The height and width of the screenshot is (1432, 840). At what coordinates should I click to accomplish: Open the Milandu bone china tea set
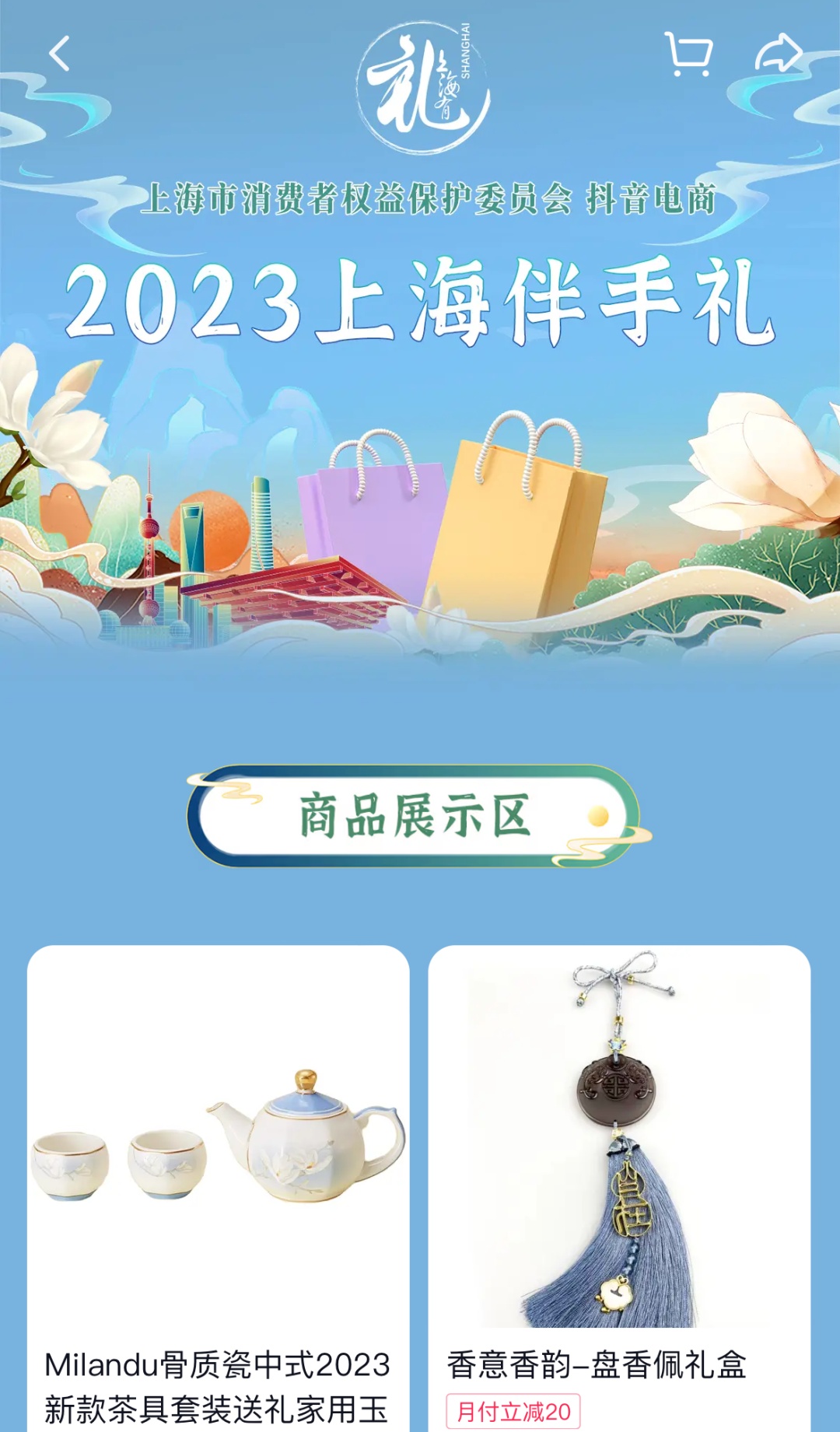coord(218,1167)
